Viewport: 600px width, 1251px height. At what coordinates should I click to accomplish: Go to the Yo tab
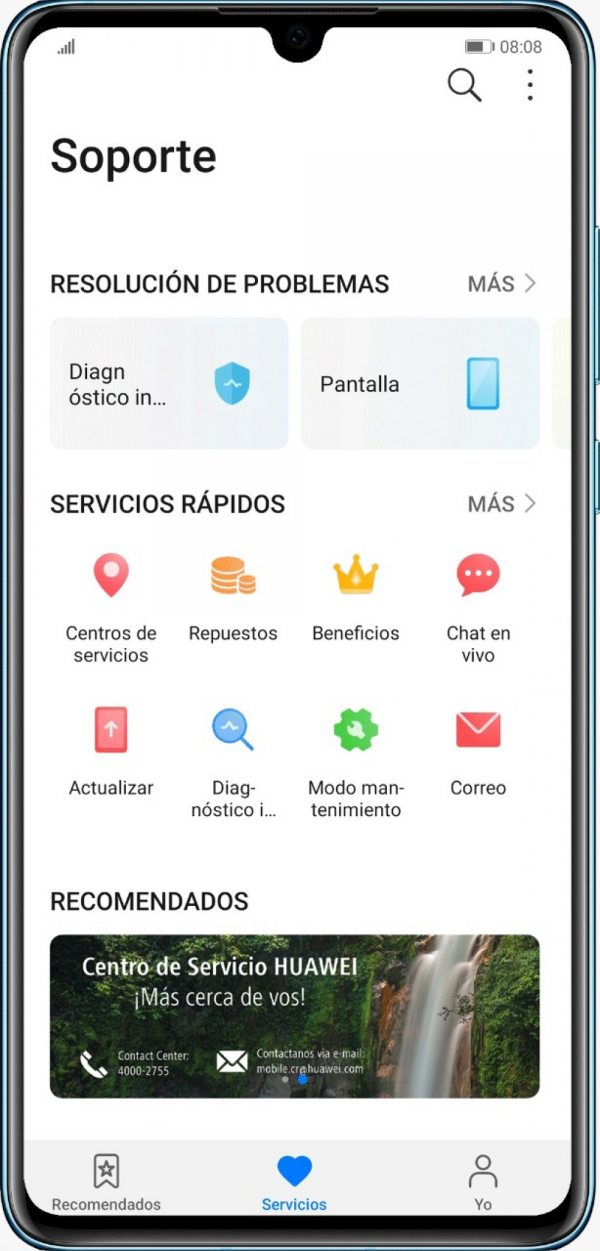pos(483,1182)
